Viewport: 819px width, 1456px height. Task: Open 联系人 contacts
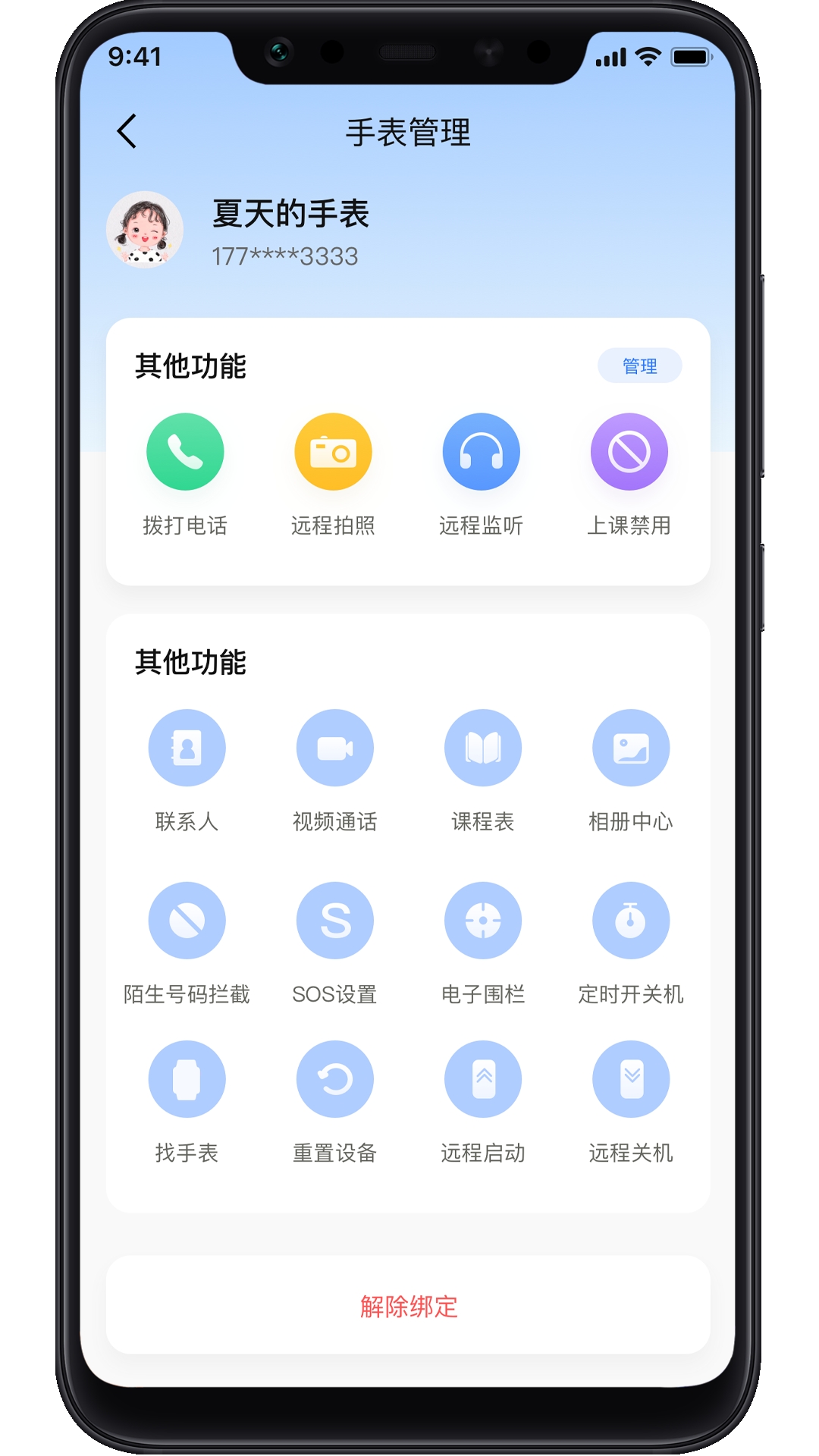click(187, 748)
